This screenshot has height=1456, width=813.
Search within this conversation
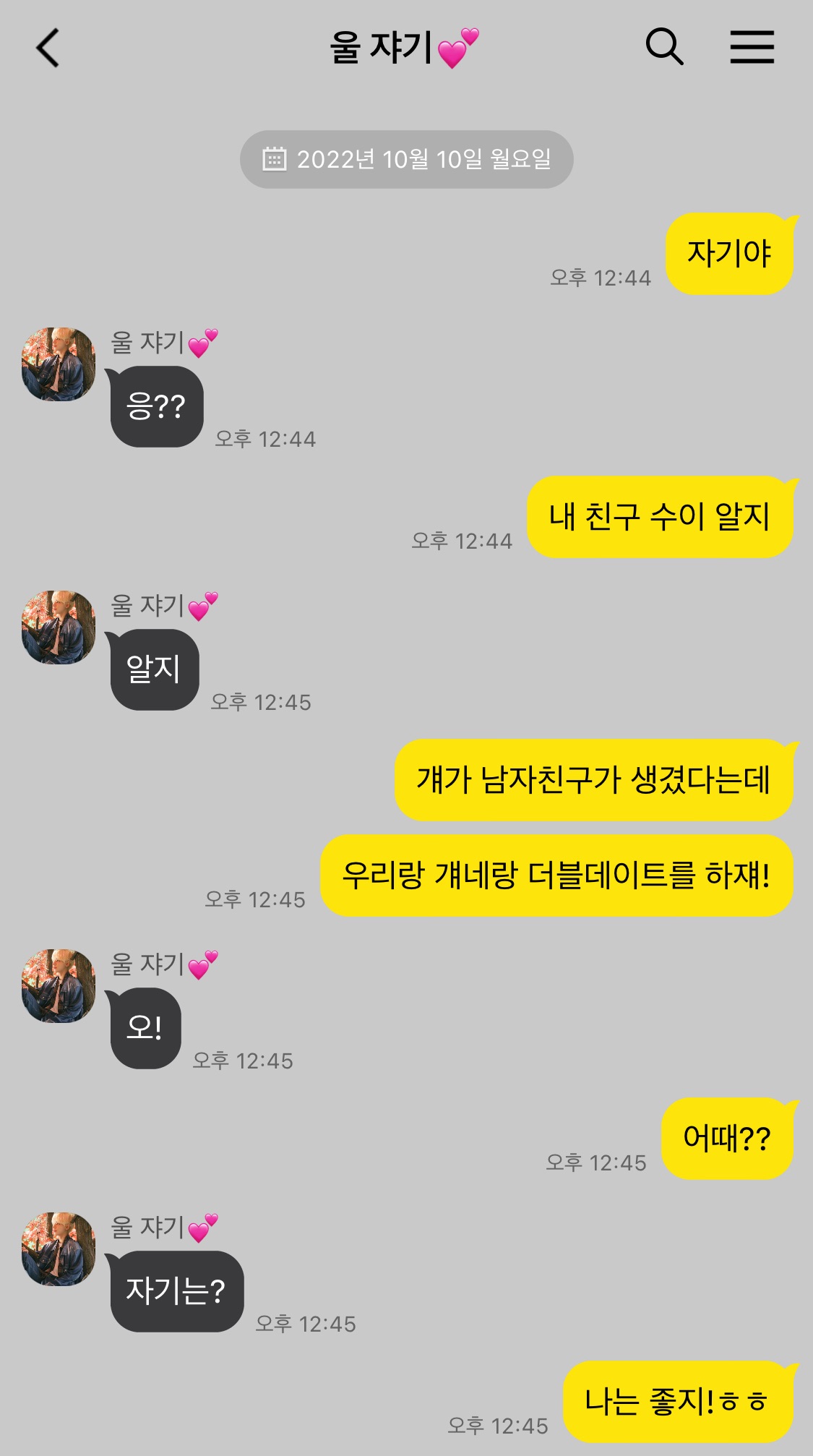pyautogui.click(x=664, y=48)
